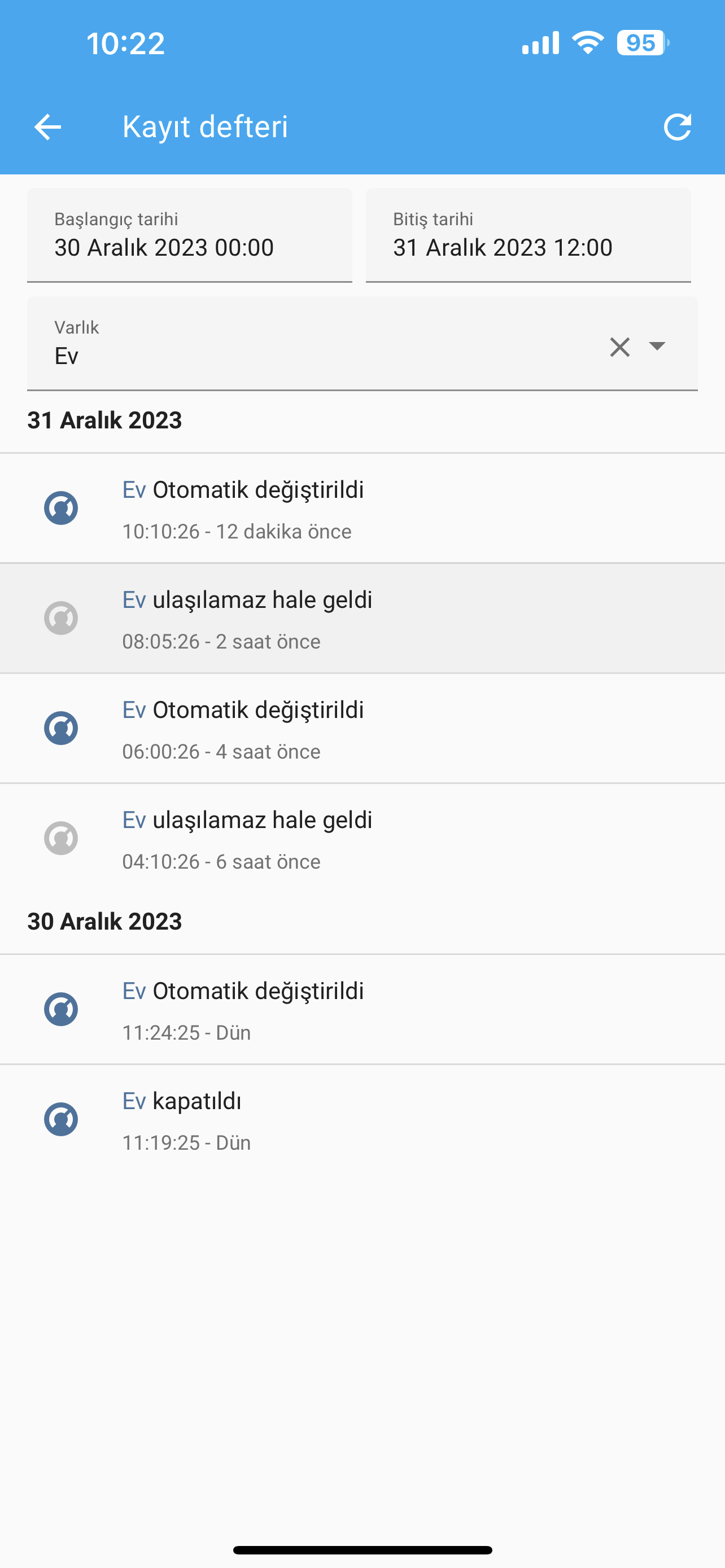725x1568 pixels.
Task: Open the Bitiş tarihi date picker
Action: [x=529, y=235]
